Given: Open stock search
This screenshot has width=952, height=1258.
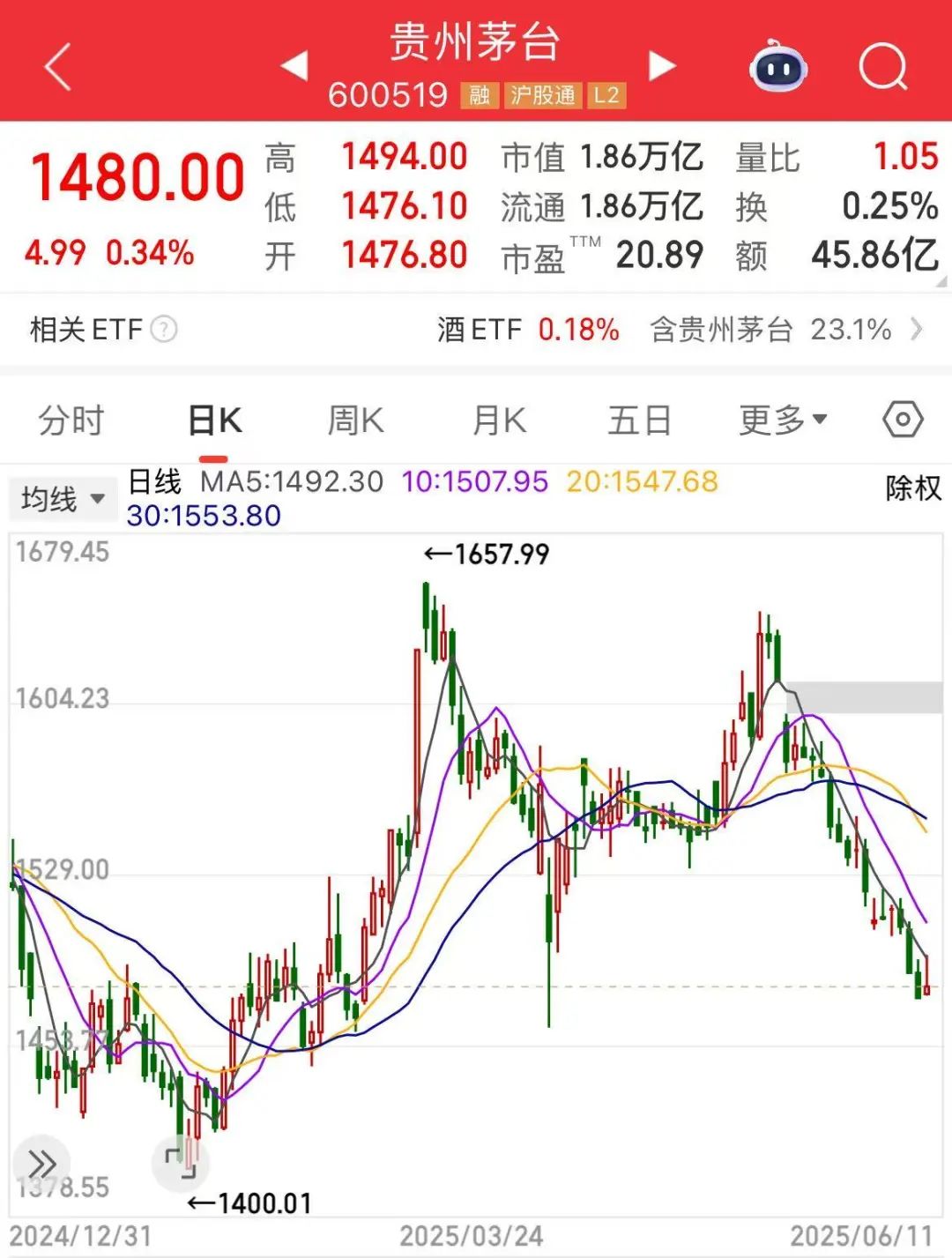Looking at the screenshot, I should point(882,65).
